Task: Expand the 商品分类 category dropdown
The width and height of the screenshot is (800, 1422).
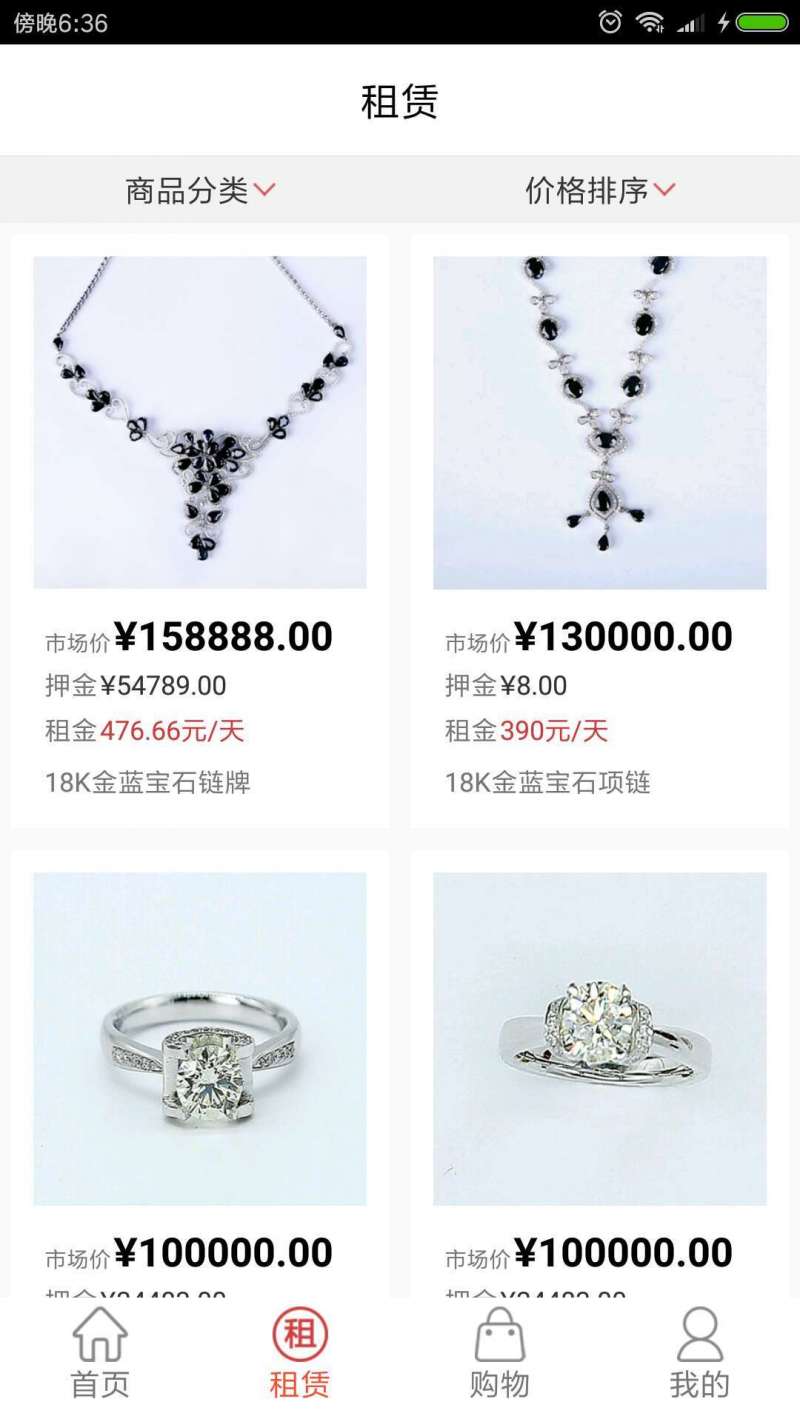Action: (x=200, y=190)
